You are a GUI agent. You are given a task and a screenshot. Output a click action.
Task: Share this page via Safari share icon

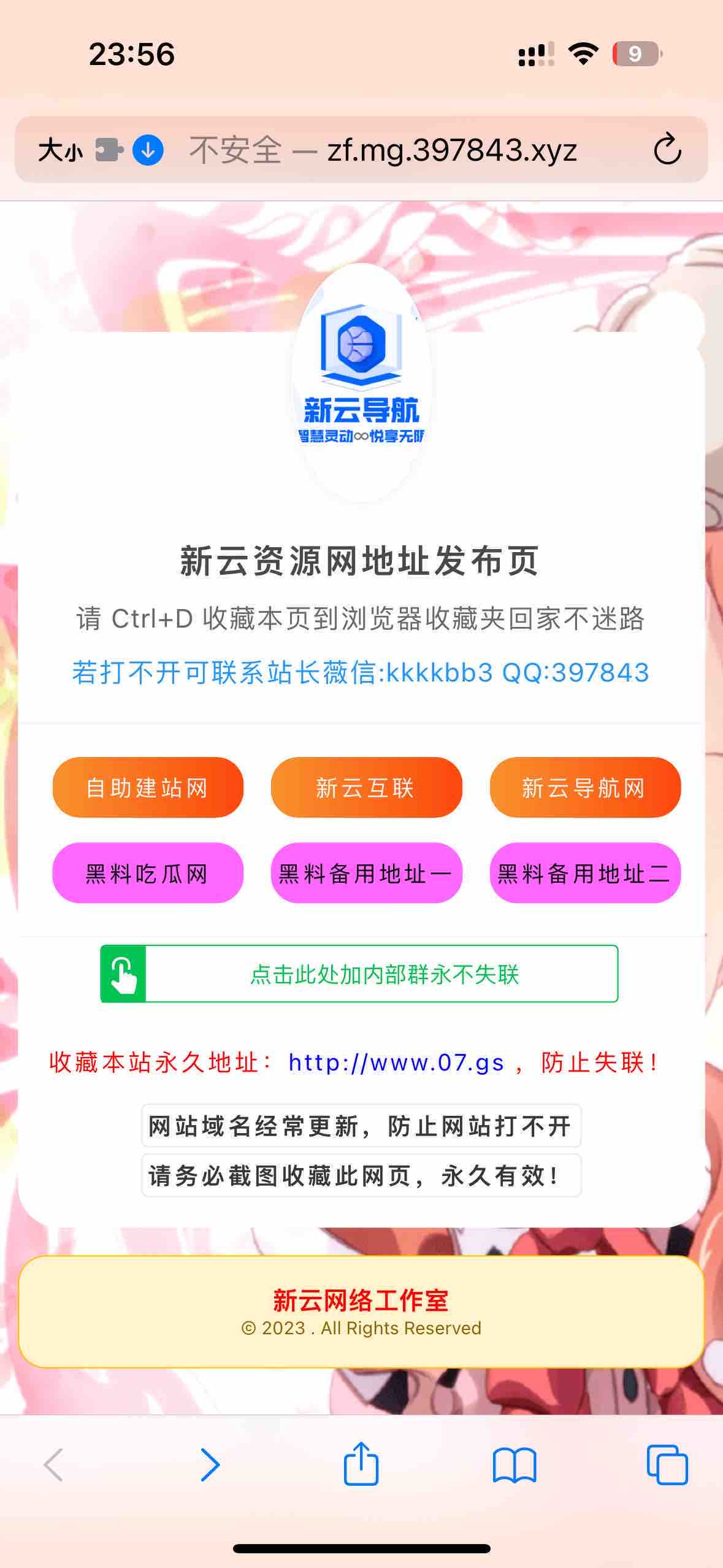[361, 1464]
